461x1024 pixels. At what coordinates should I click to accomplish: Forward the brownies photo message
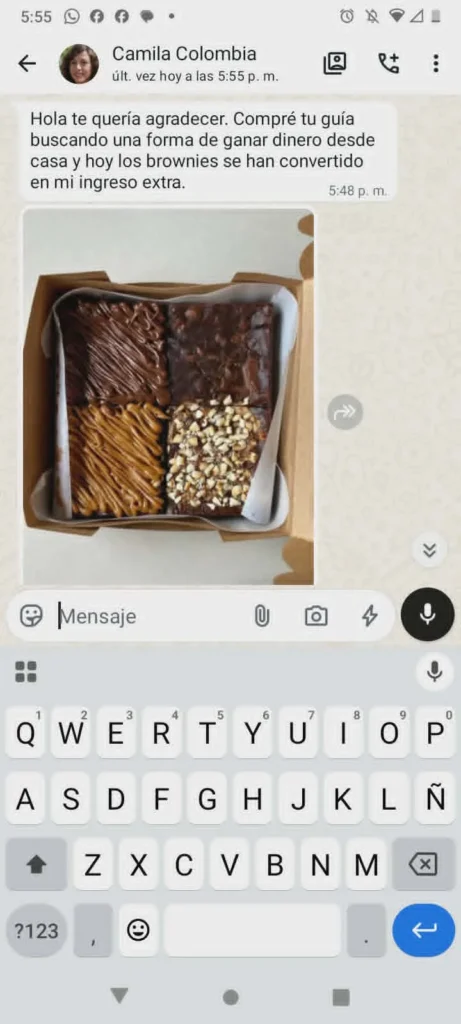pyautogui.click(x=345, y=411)
